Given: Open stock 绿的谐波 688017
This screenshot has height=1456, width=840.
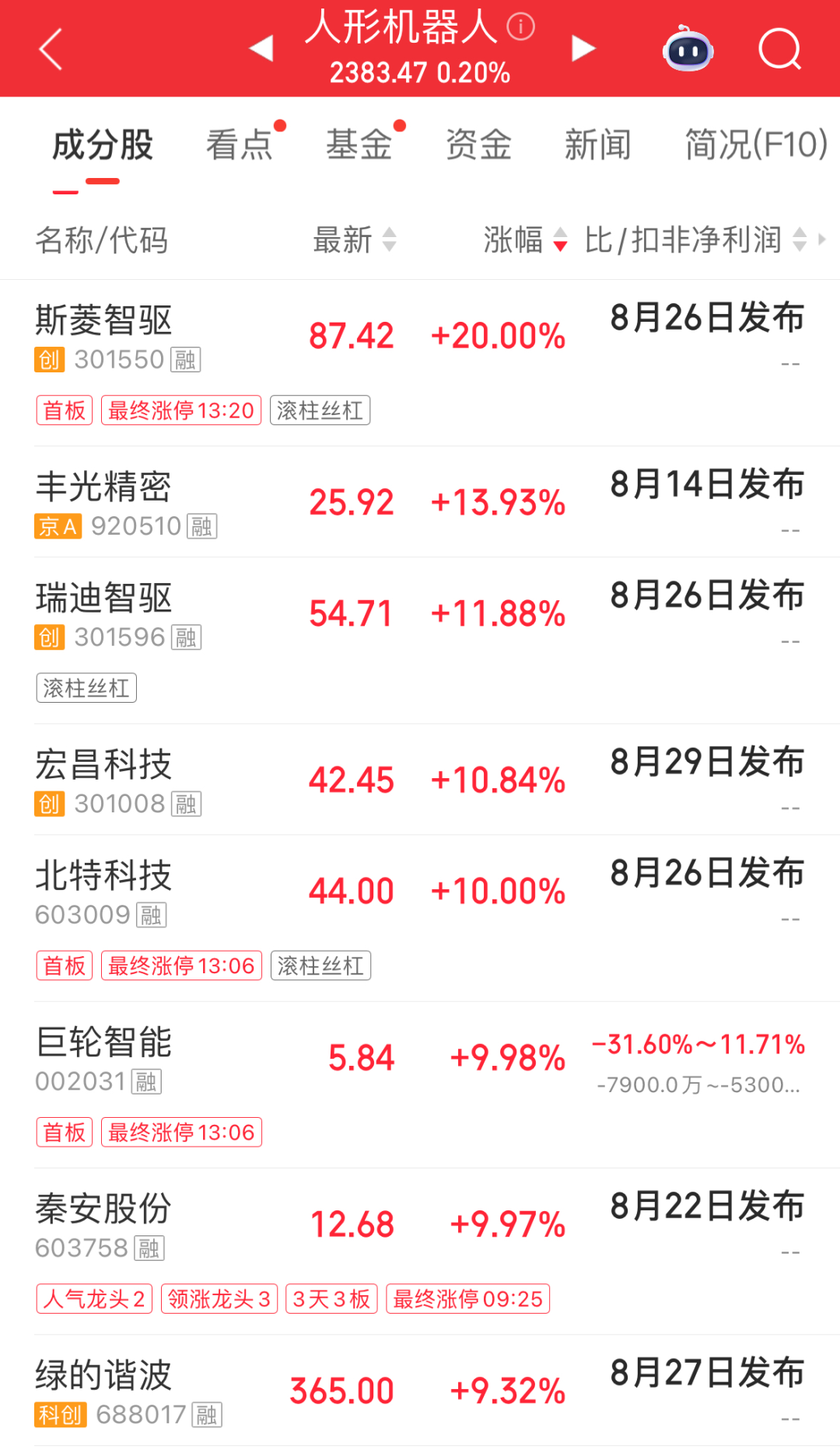Looking at the screenshot, I should (x=420, y=1391).
